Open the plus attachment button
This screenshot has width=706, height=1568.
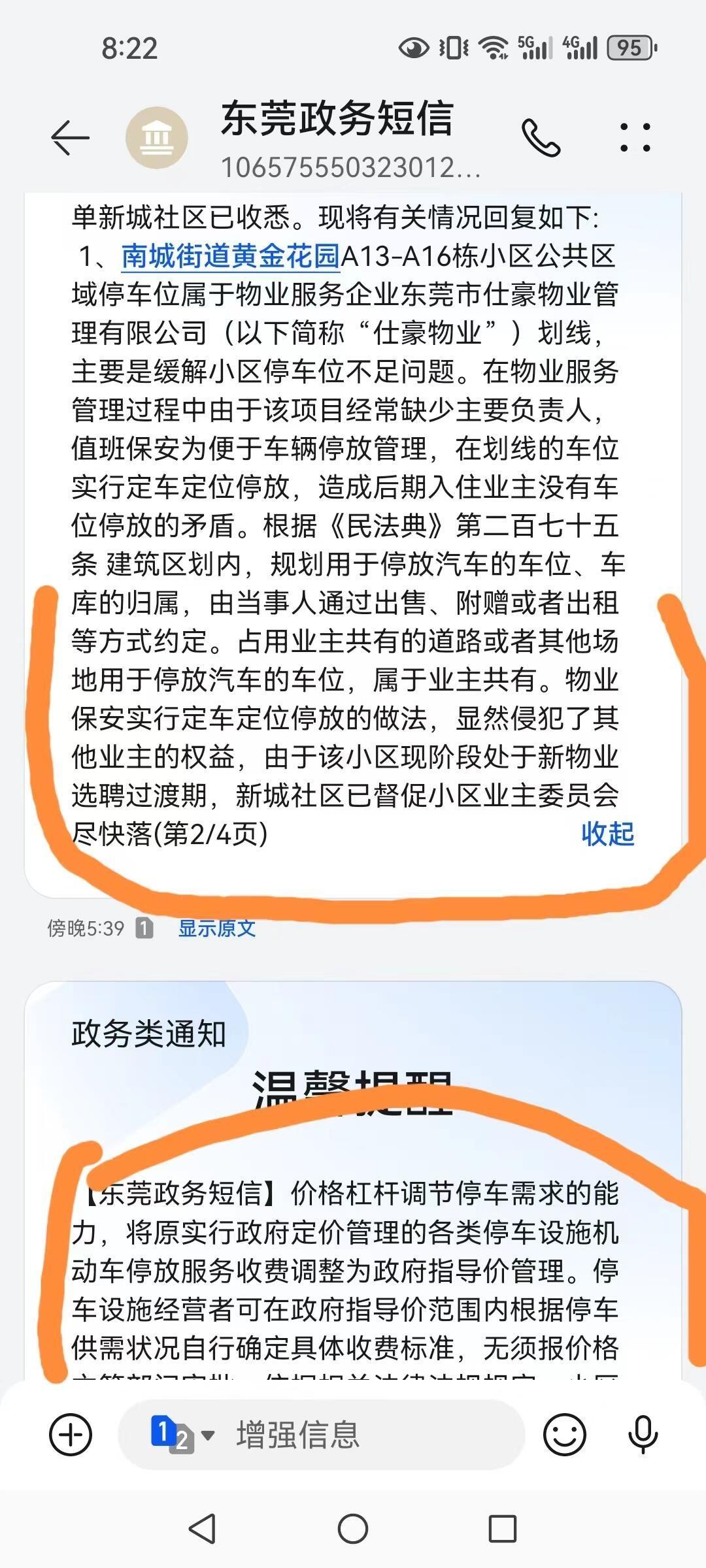click(x=70, y=1435)
